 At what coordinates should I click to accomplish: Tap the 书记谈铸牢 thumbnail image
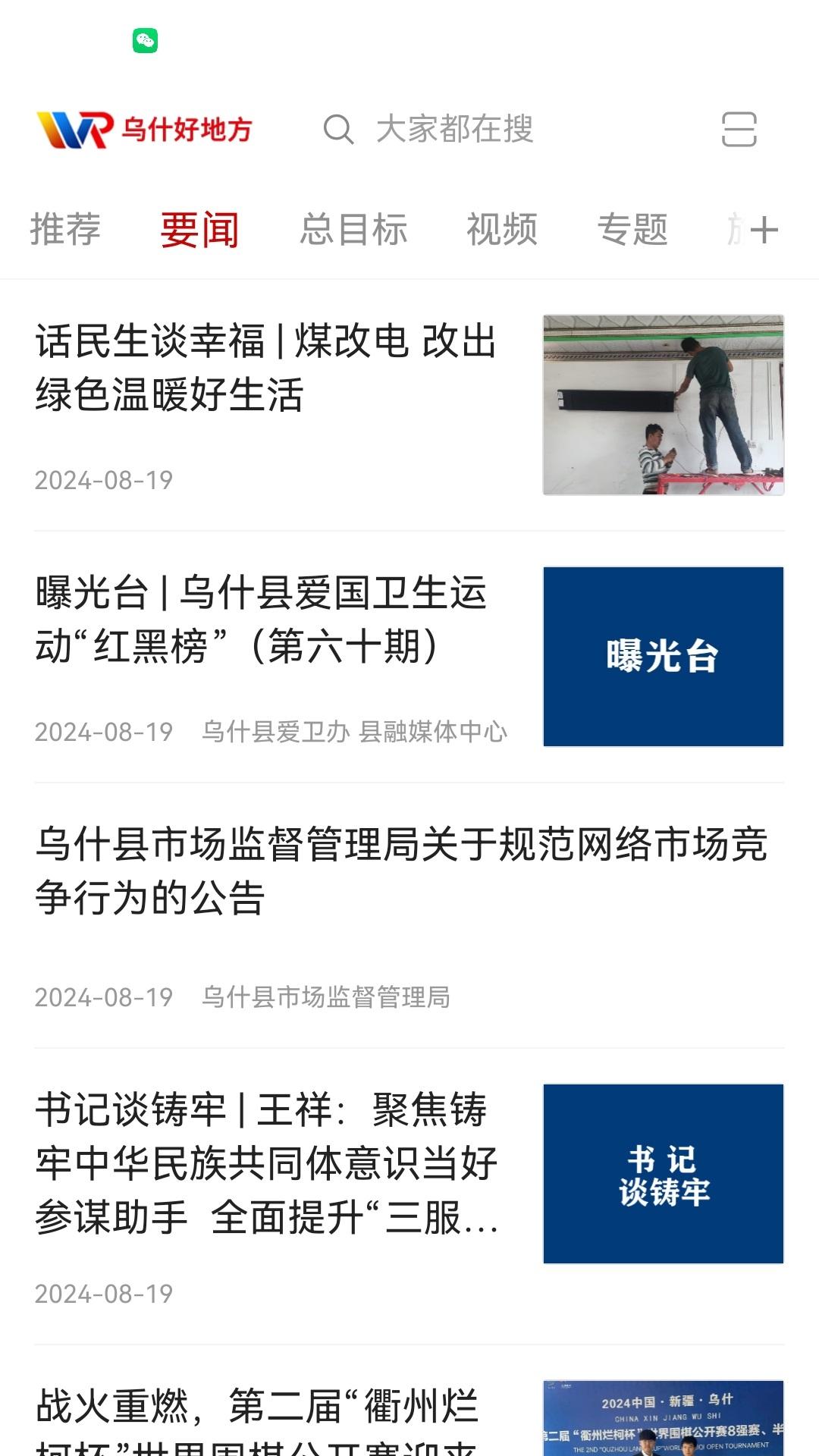pyautogui.click(x=664, y=1173)
